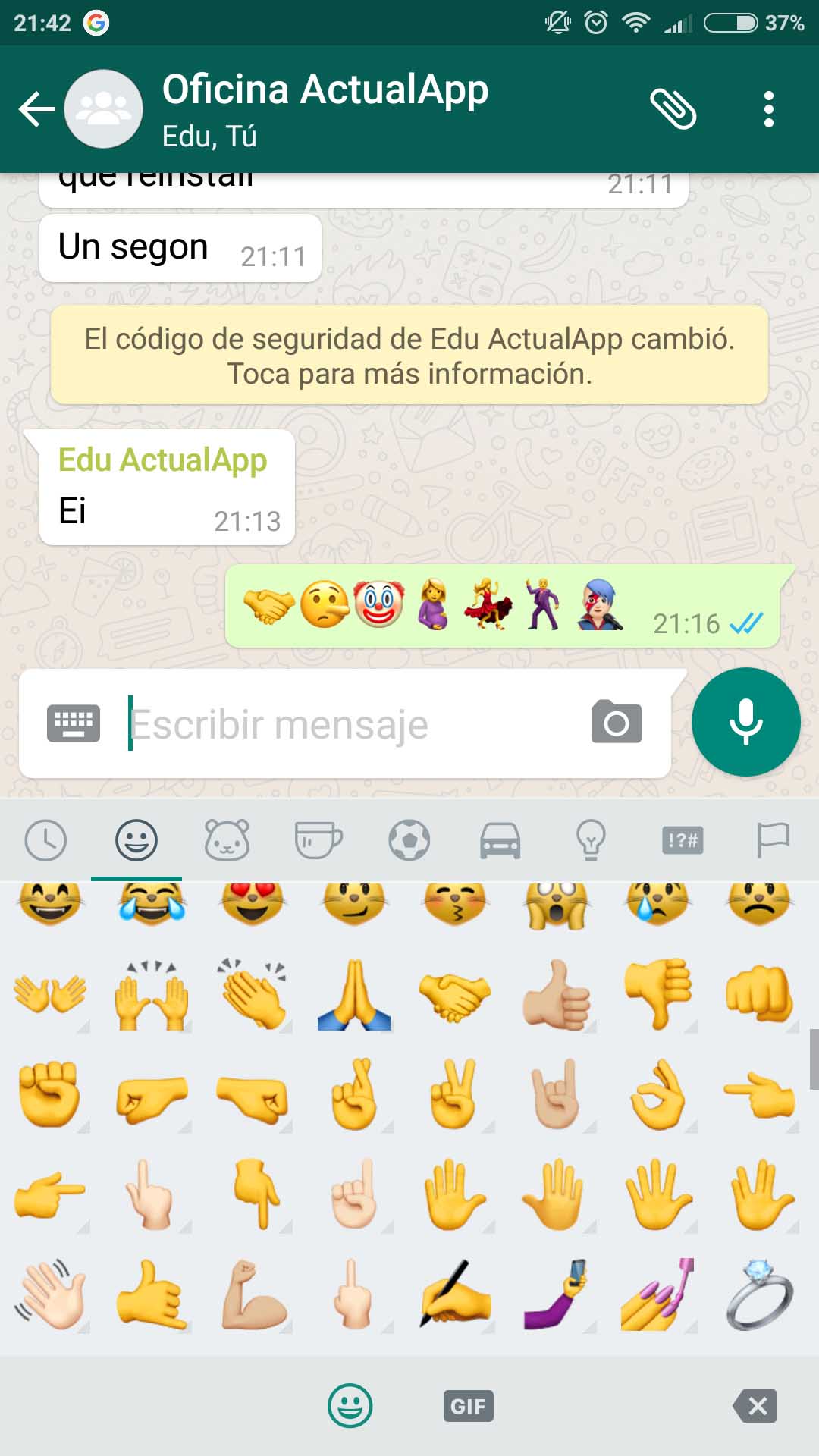Switch to the text keyboard
Screen dimensions: 819x1456
[74, 723]
